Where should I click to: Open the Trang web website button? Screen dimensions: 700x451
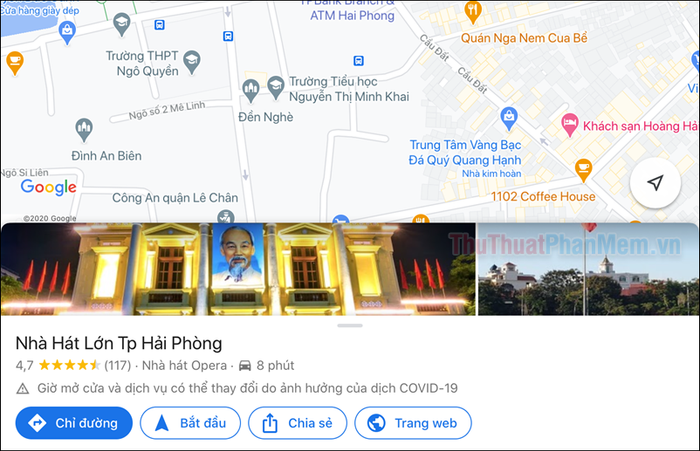412,423
